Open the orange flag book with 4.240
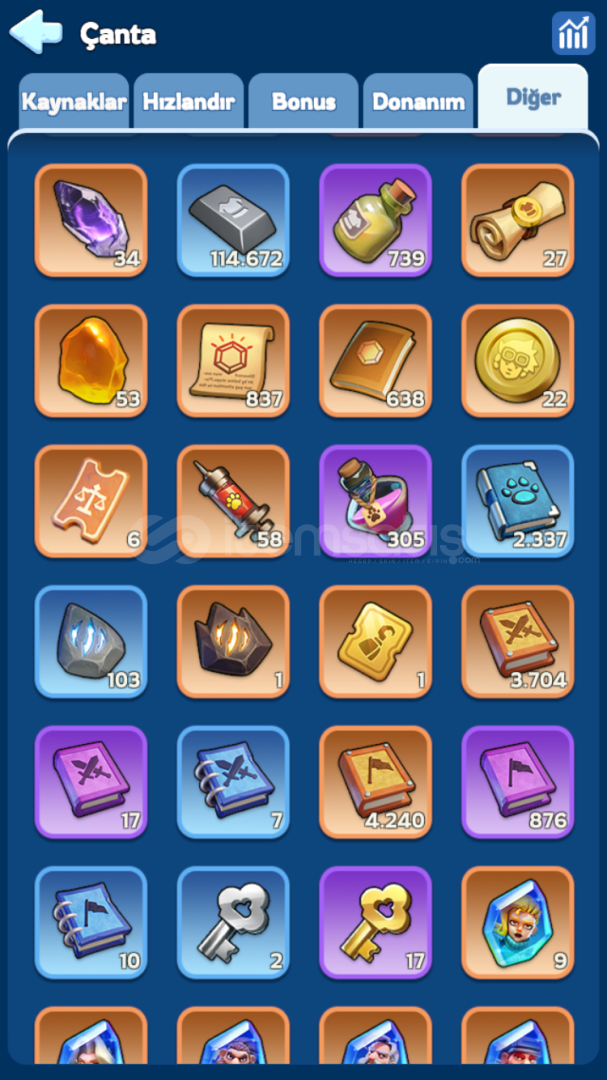Viewport: 607px width, 1080px height. click(x=375, y=782)
